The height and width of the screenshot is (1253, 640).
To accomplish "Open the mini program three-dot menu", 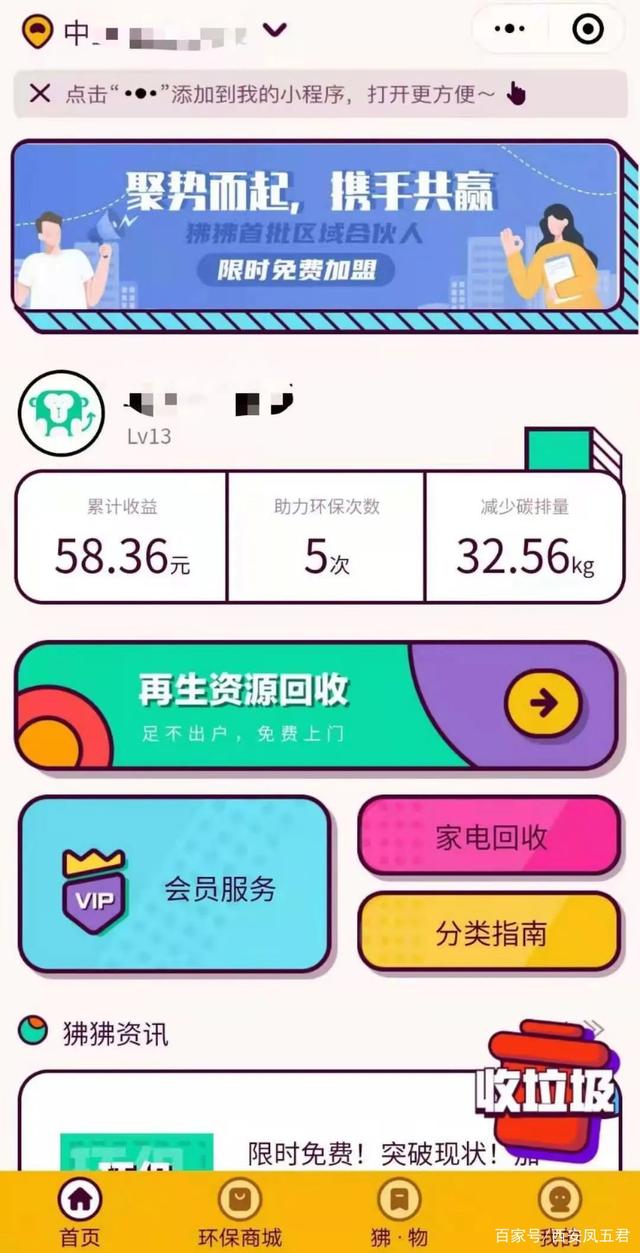I will [510, 29].
